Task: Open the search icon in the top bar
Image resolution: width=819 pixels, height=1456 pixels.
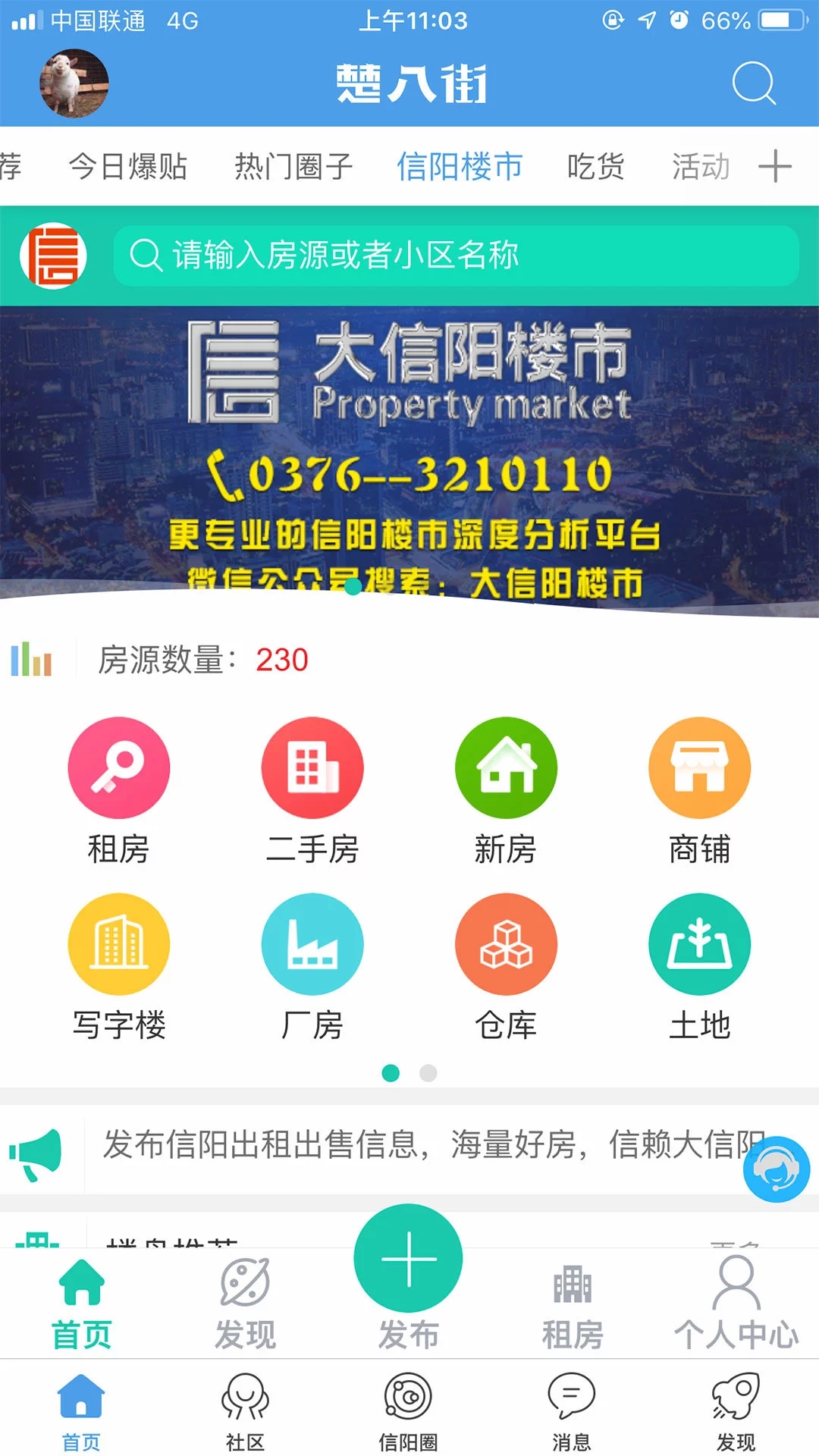Action: point(753,83)
